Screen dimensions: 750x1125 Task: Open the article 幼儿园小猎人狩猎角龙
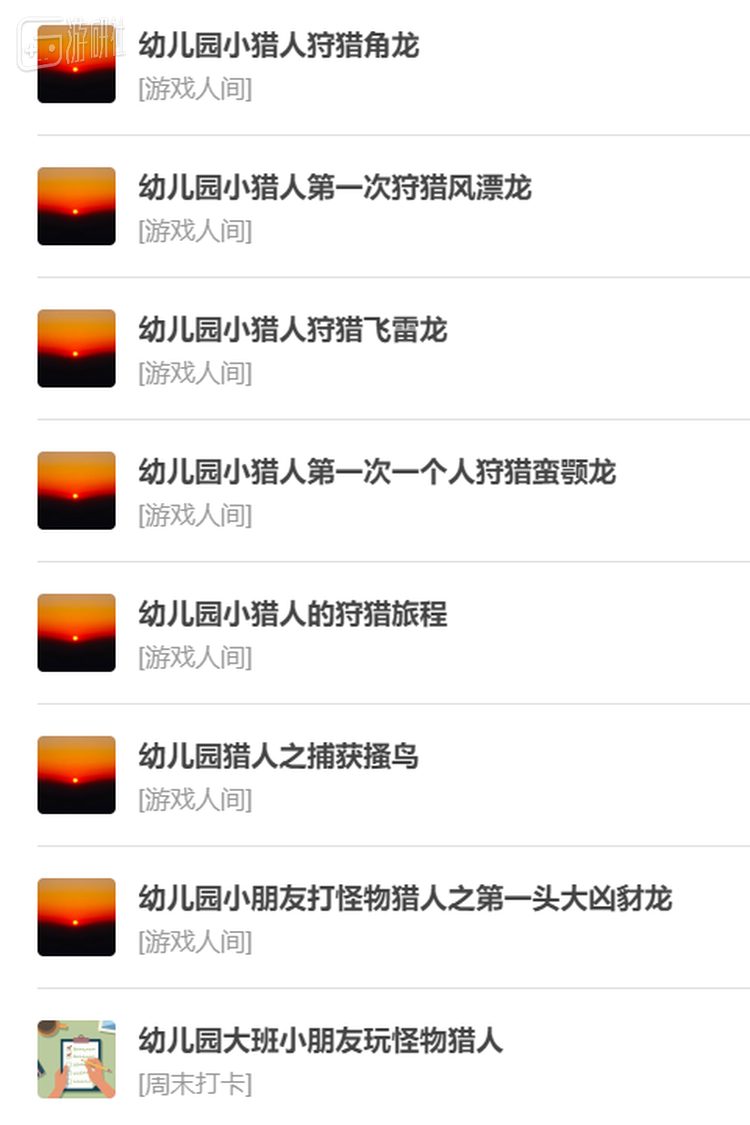click(x=278, y=46)
